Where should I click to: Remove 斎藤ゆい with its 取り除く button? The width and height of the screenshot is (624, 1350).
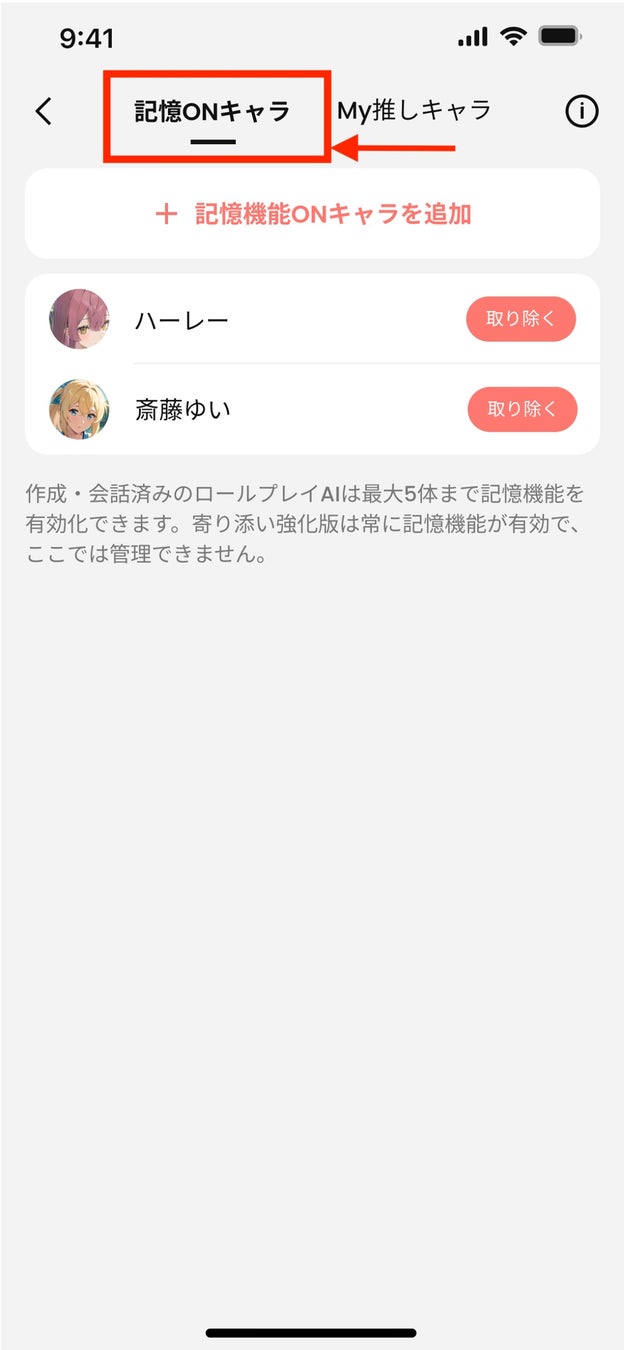click(x=522, y=409)
